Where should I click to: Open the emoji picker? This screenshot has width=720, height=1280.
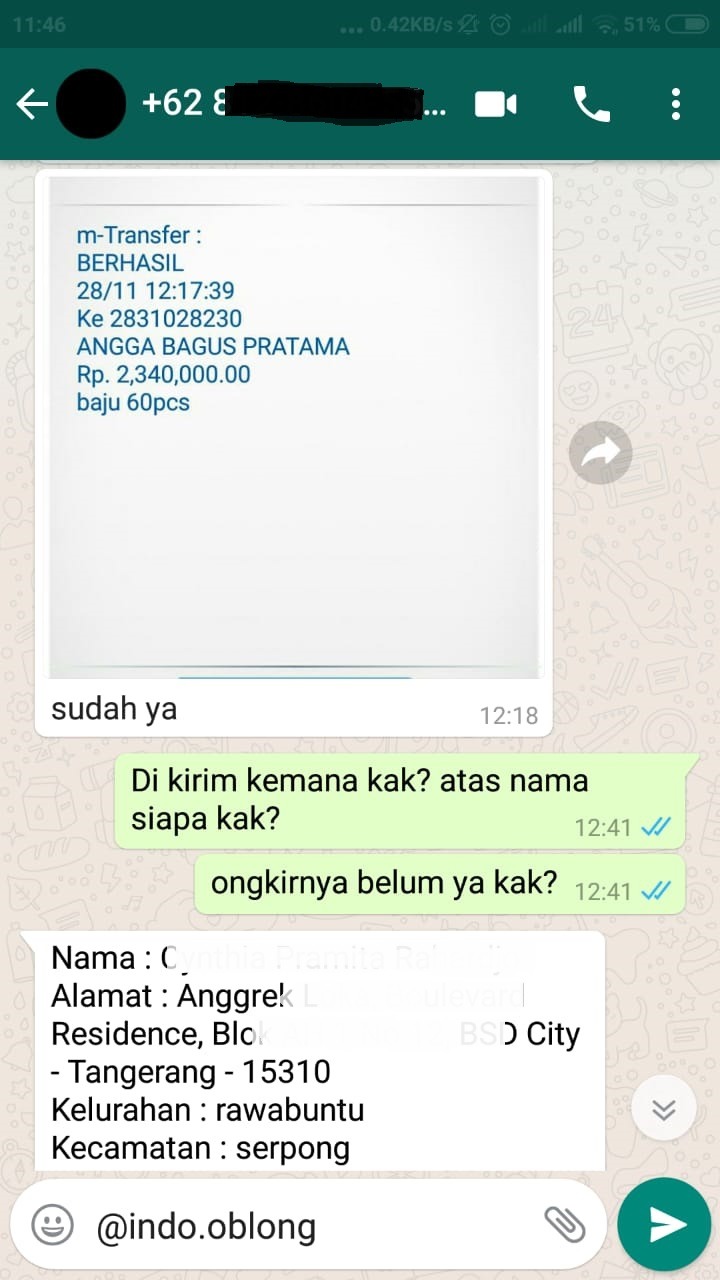coord(52,1225)
